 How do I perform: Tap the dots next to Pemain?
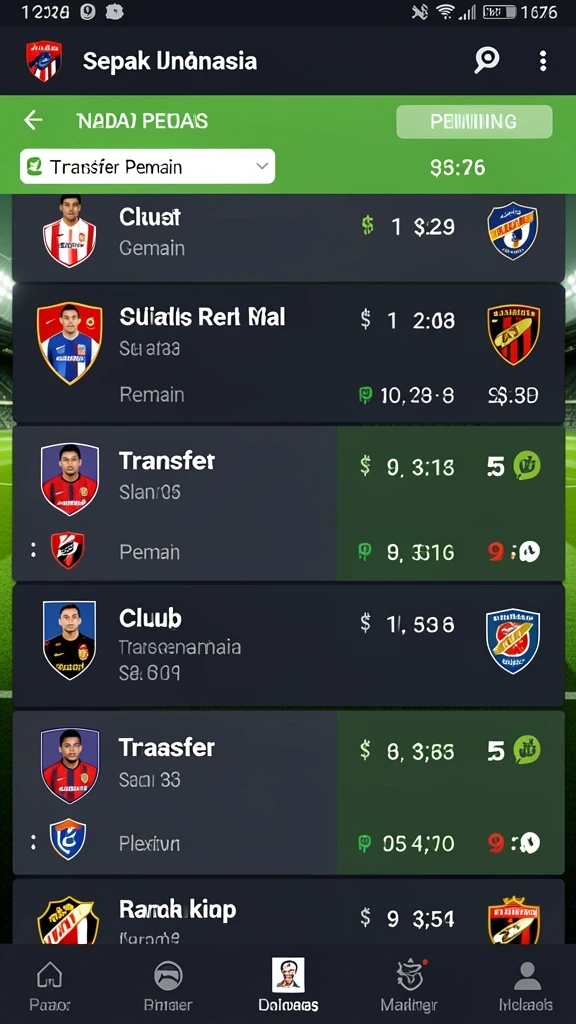33,550
